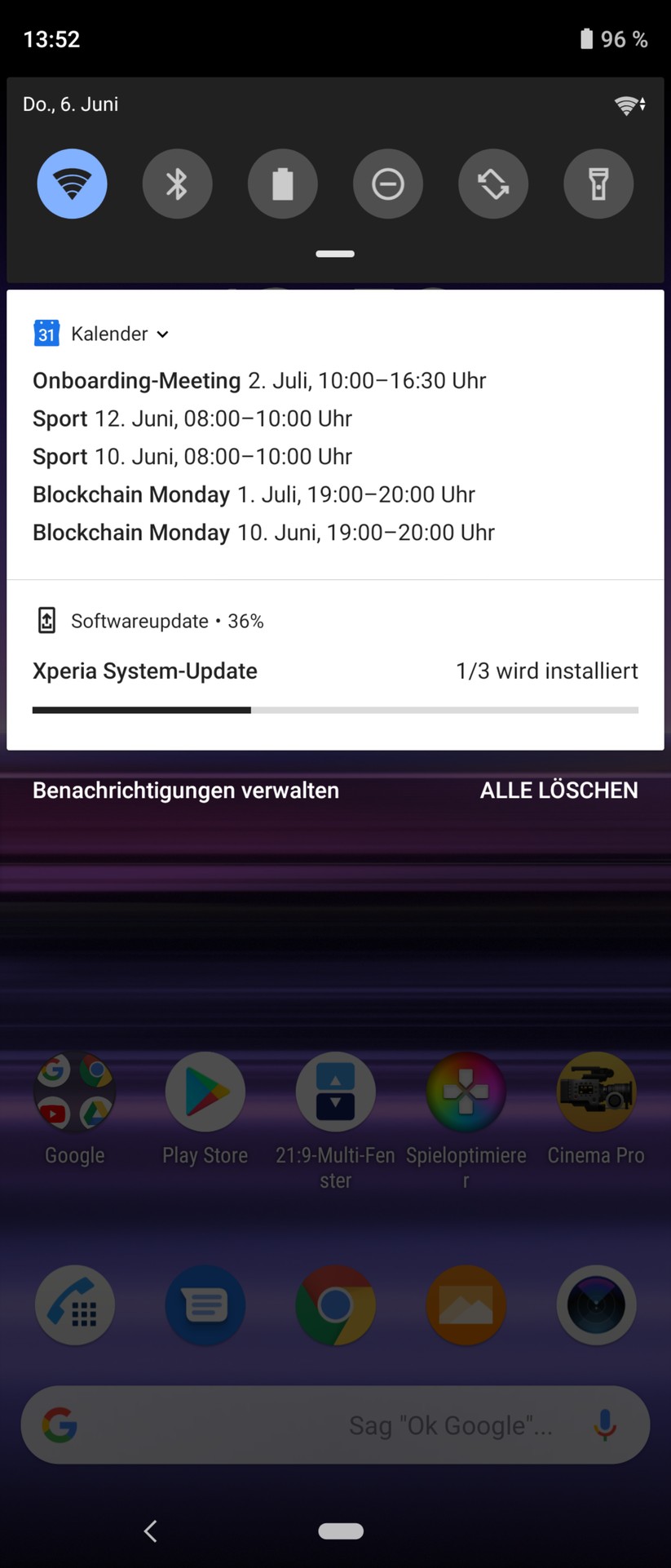The height and width of the screenshot is (1568, 671).
Task: Enable Bluetooth in quick settings
Action: point(177,184)
